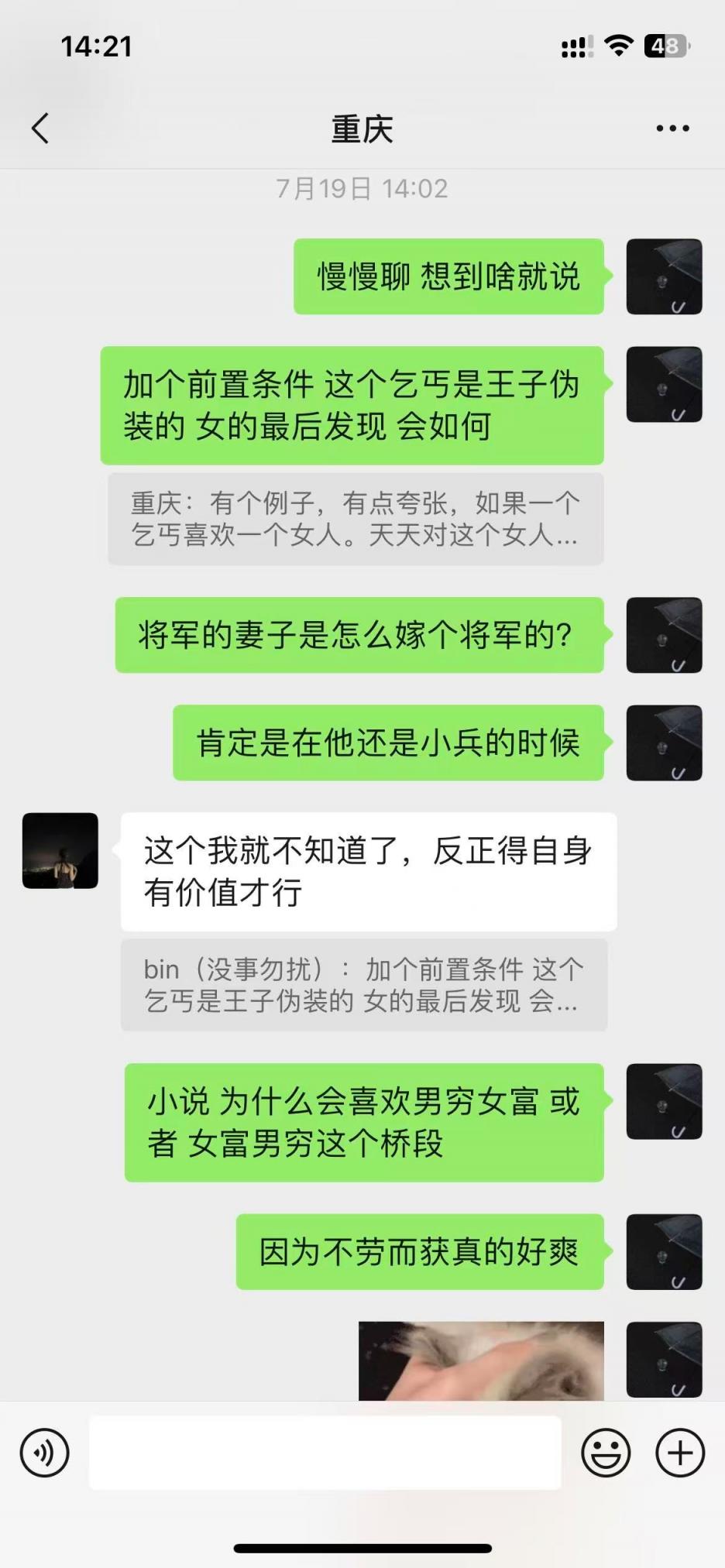Open own avatar beside 慢慢聊 想到啥就说
725x1568 pixels.
coord(664,276)
